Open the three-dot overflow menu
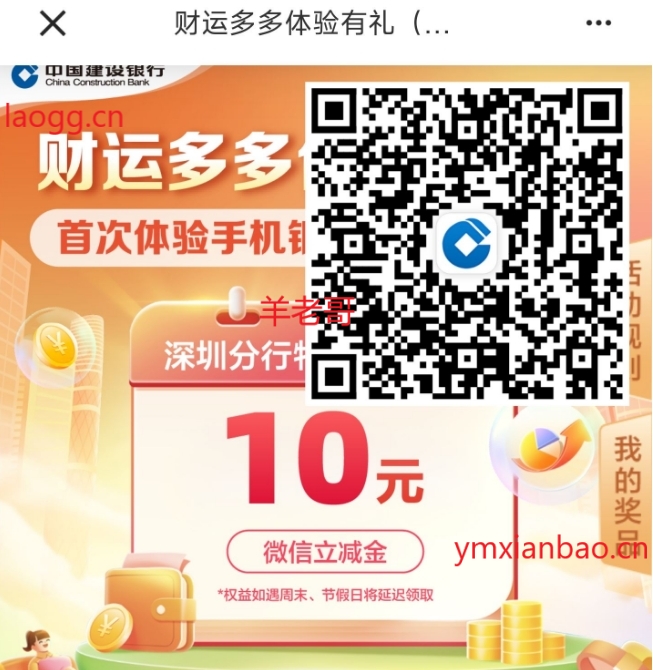The width and height of the screenshot is (653, 670). click(x=598, y=24)
